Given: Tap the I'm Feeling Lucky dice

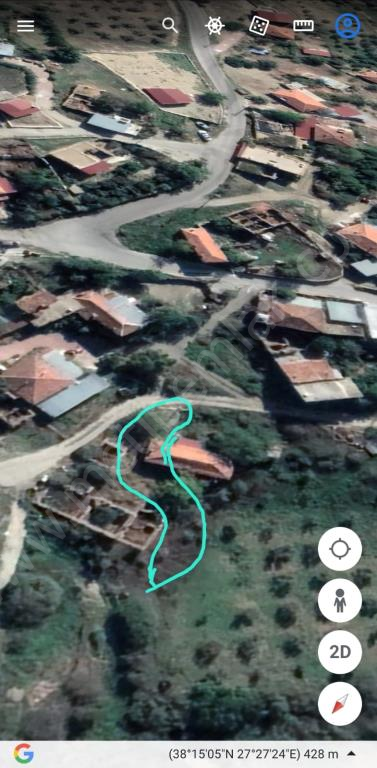Looking at the screenshot, I should pyautogui.click(x=259, y=25).
